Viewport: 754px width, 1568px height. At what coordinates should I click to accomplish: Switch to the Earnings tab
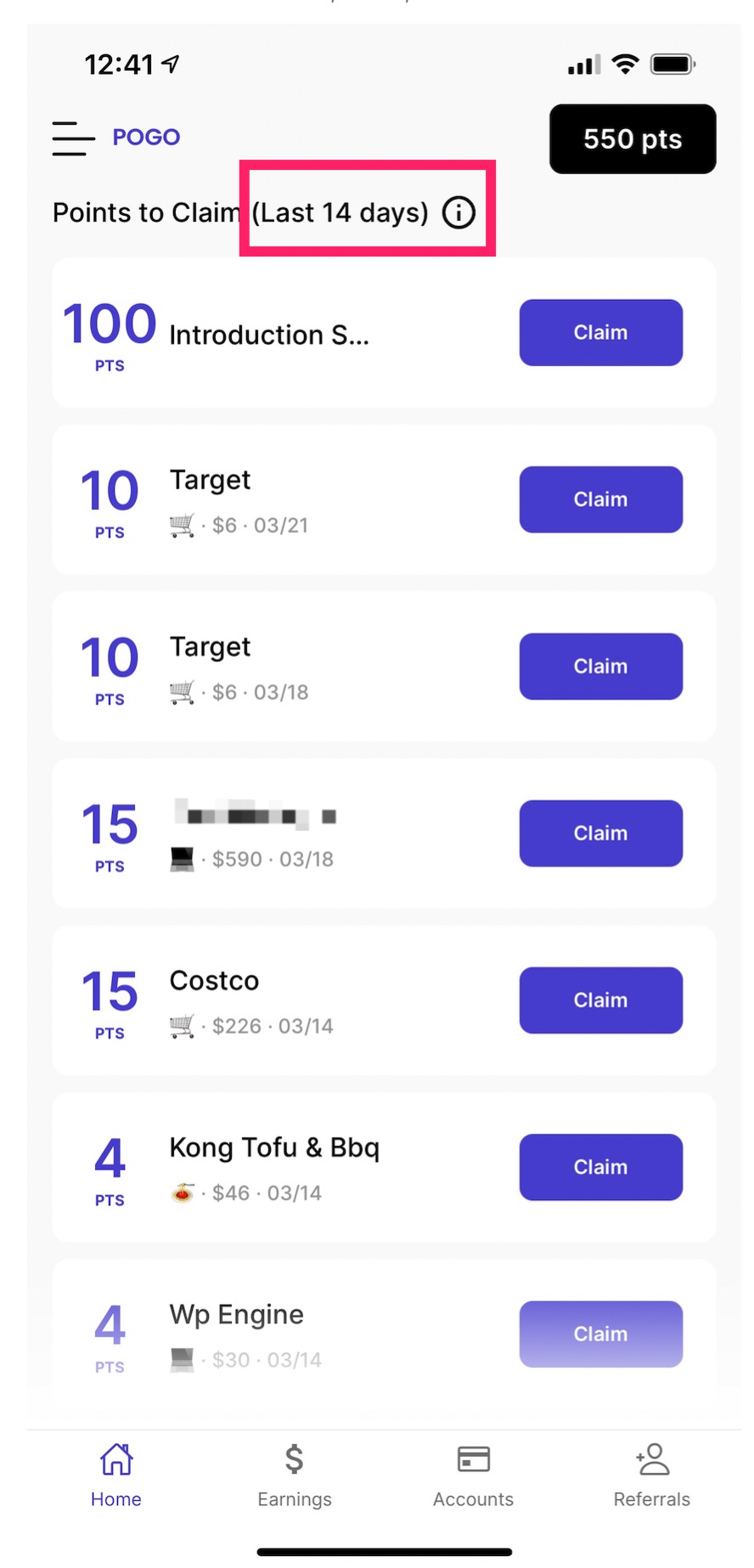[x=294, y=1478]
